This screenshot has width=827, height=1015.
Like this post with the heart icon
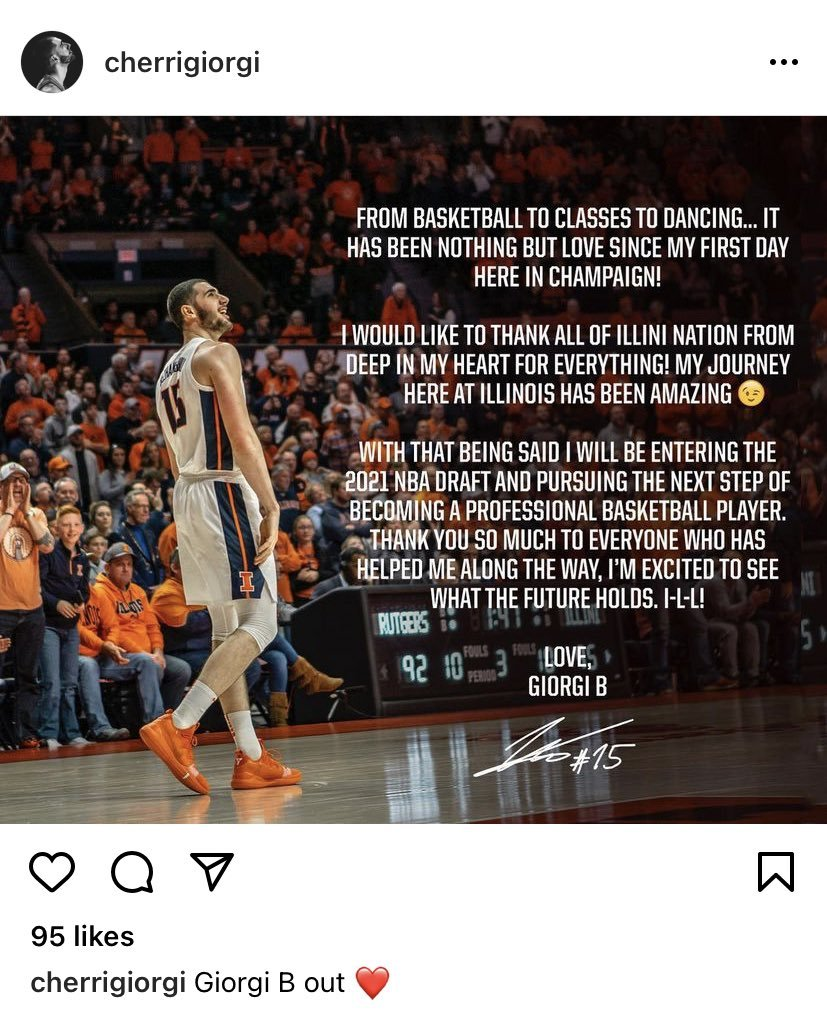pyautogui.click(x=52, y=872)
